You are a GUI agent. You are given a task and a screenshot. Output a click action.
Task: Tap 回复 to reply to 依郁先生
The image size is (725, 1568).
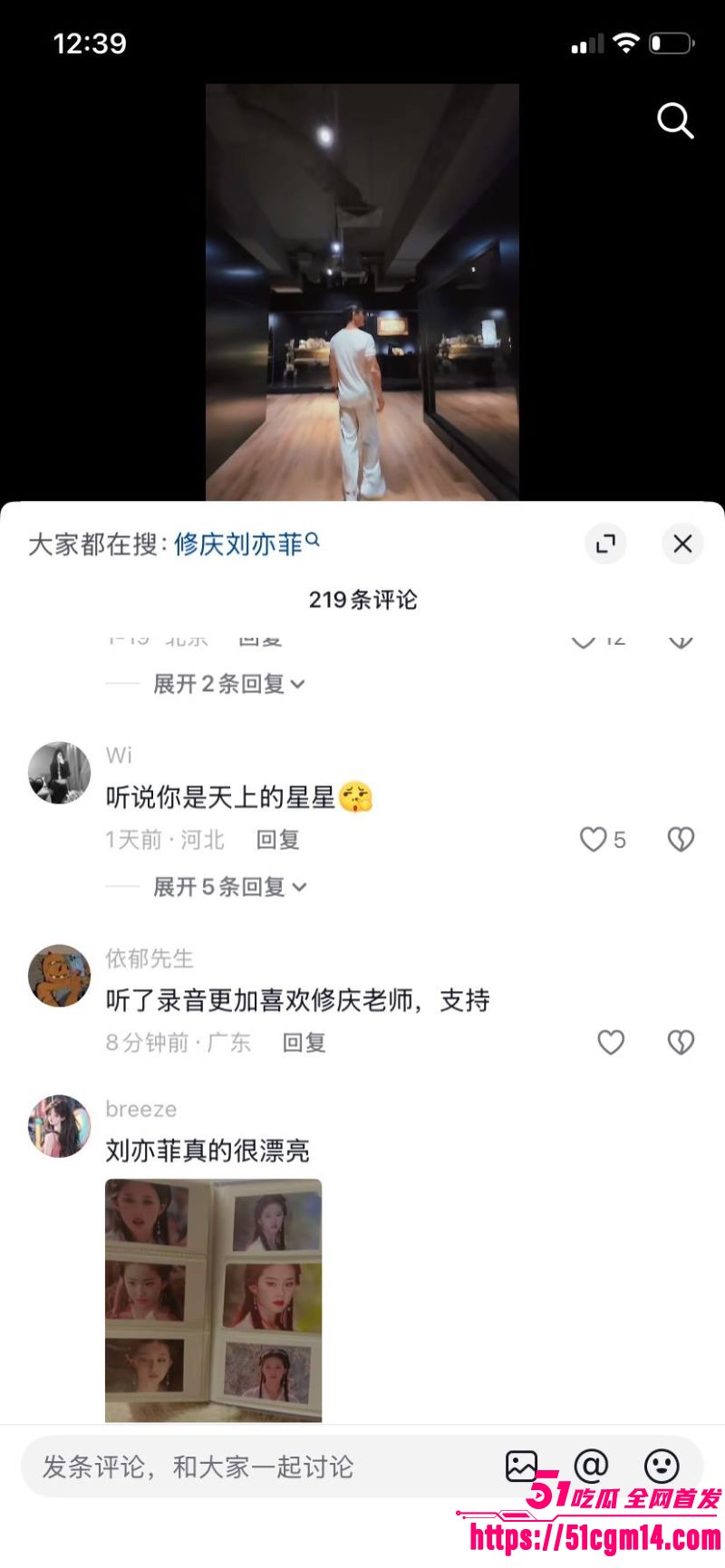point(304,1043)
